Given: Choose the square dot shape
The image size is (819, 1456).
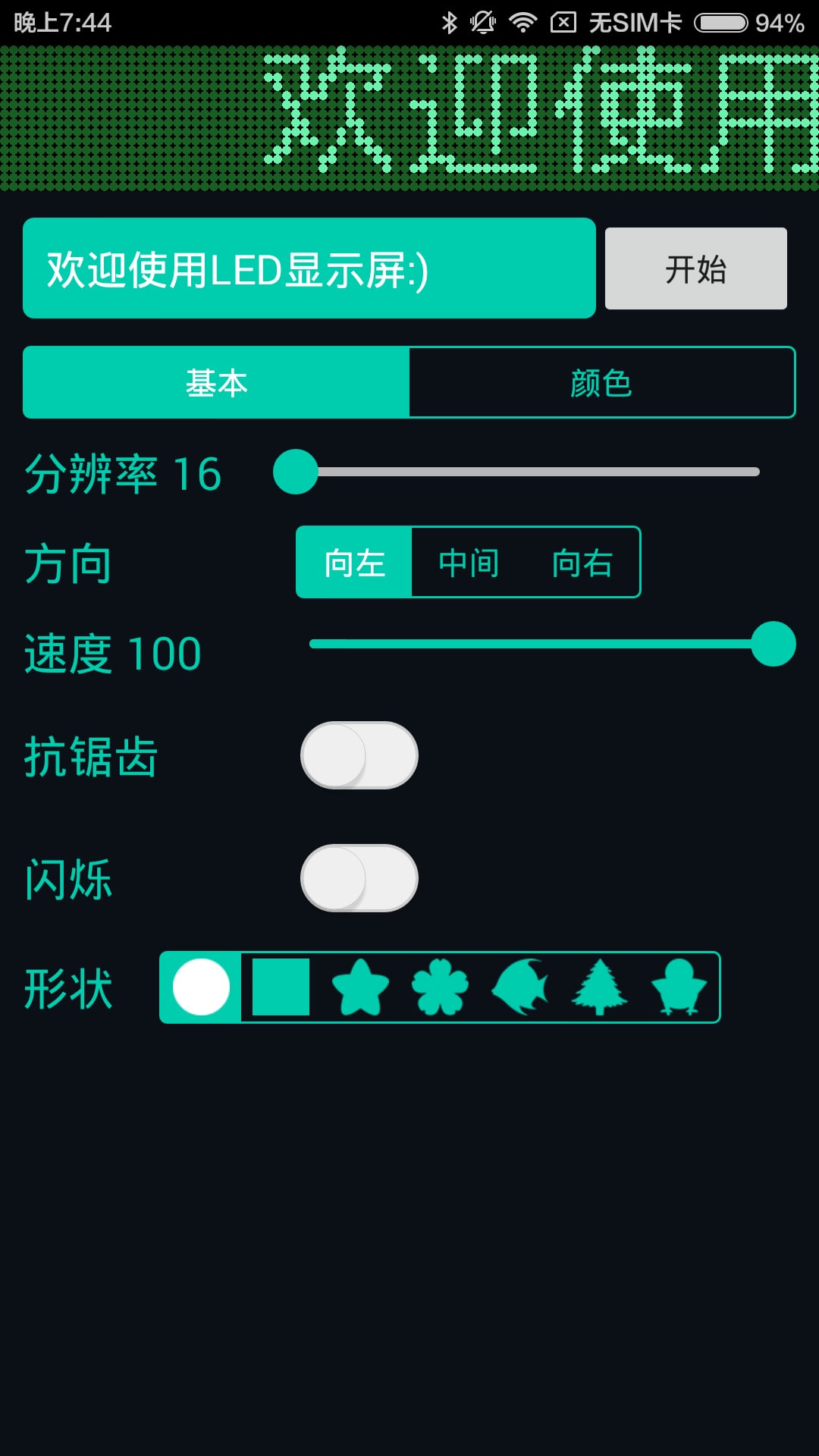Looking at the screenshot, I should pyautogui.click(x=281, y=987).
